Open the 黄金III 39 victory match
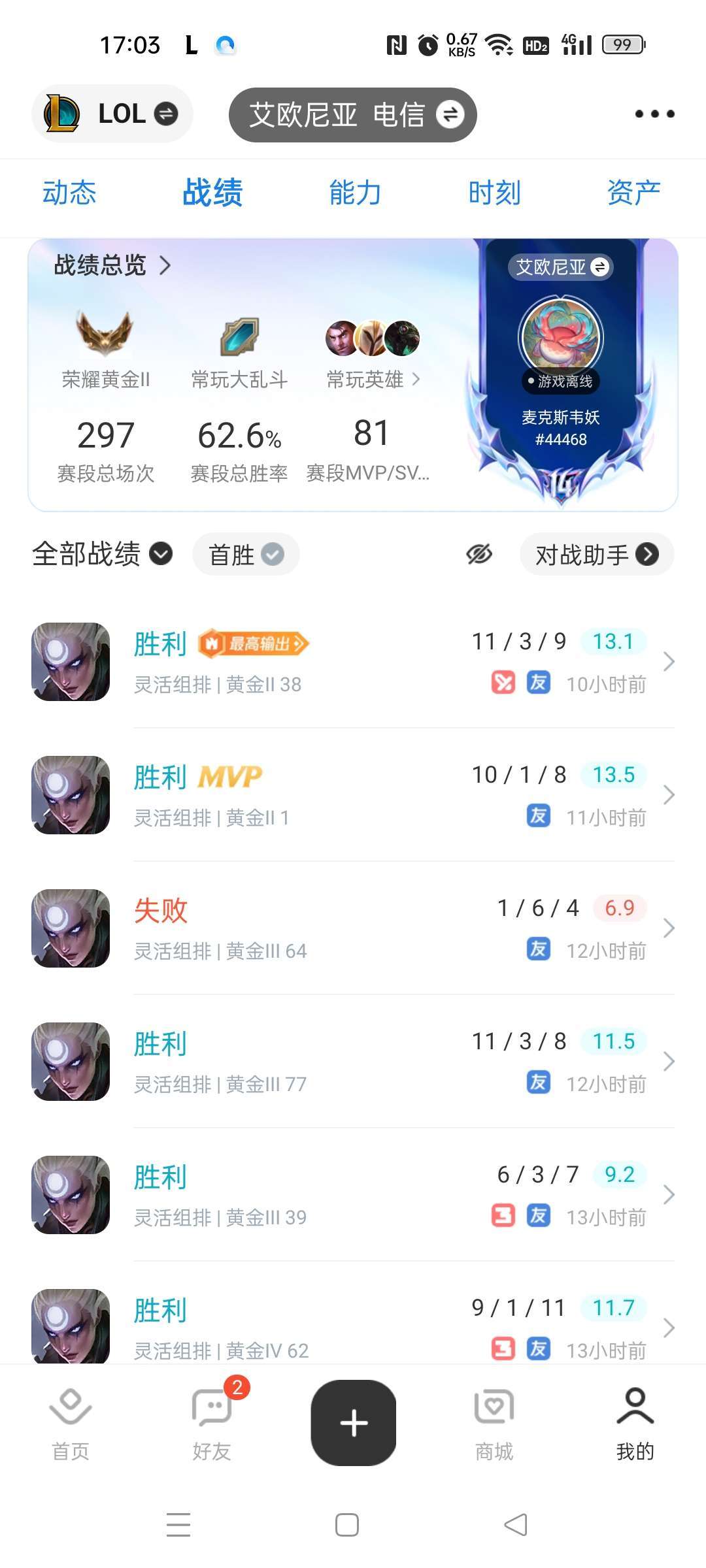706x1568 pixels. (353, 1195)
